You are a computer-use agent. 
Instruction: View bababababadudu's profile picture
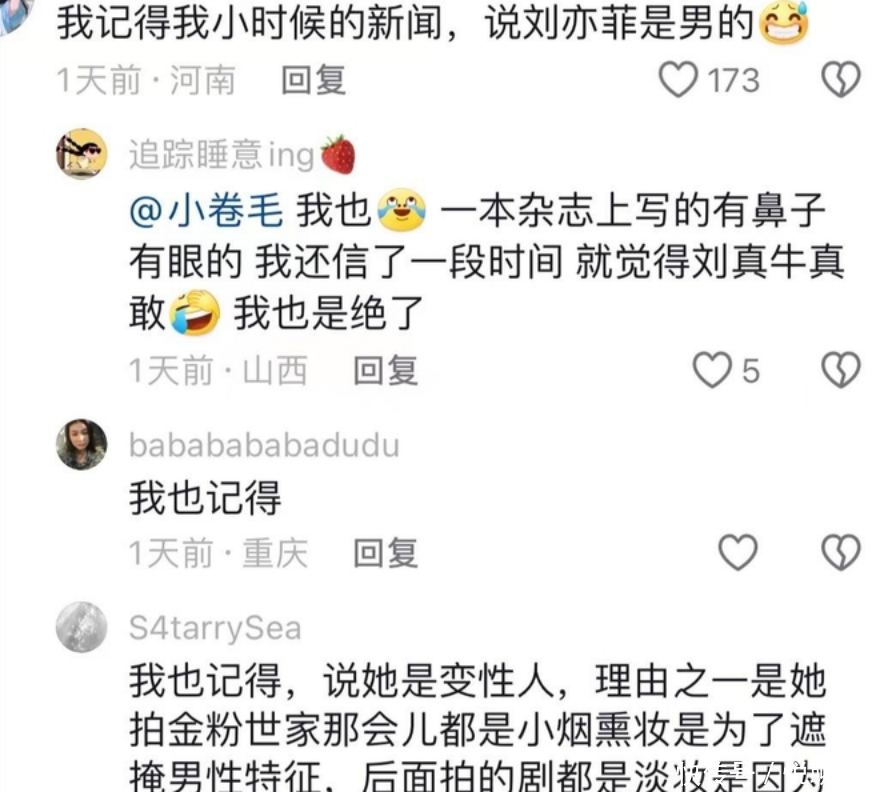click(81, 444)
